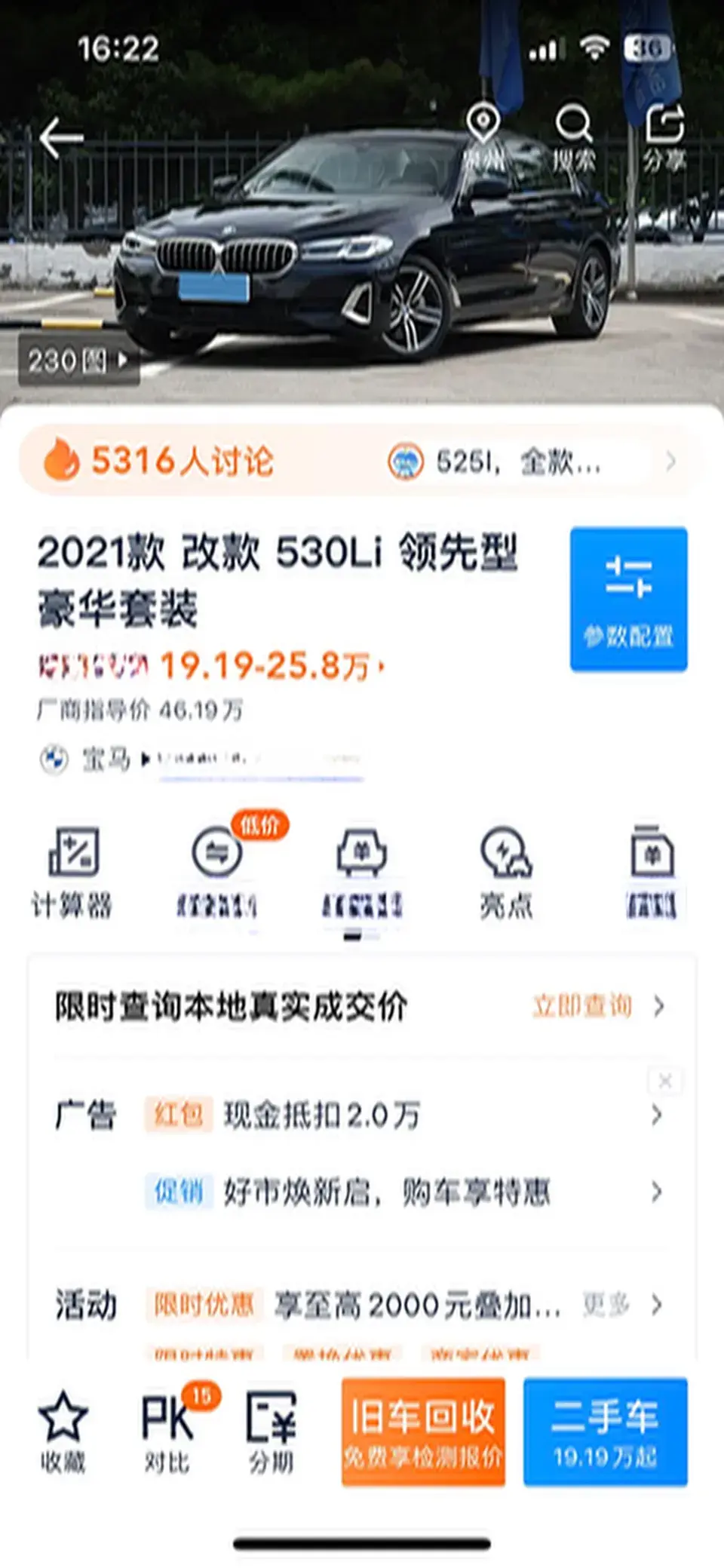Open the 宝马 brand link
Screen dimensions: 724x1568
pos(106,759)
